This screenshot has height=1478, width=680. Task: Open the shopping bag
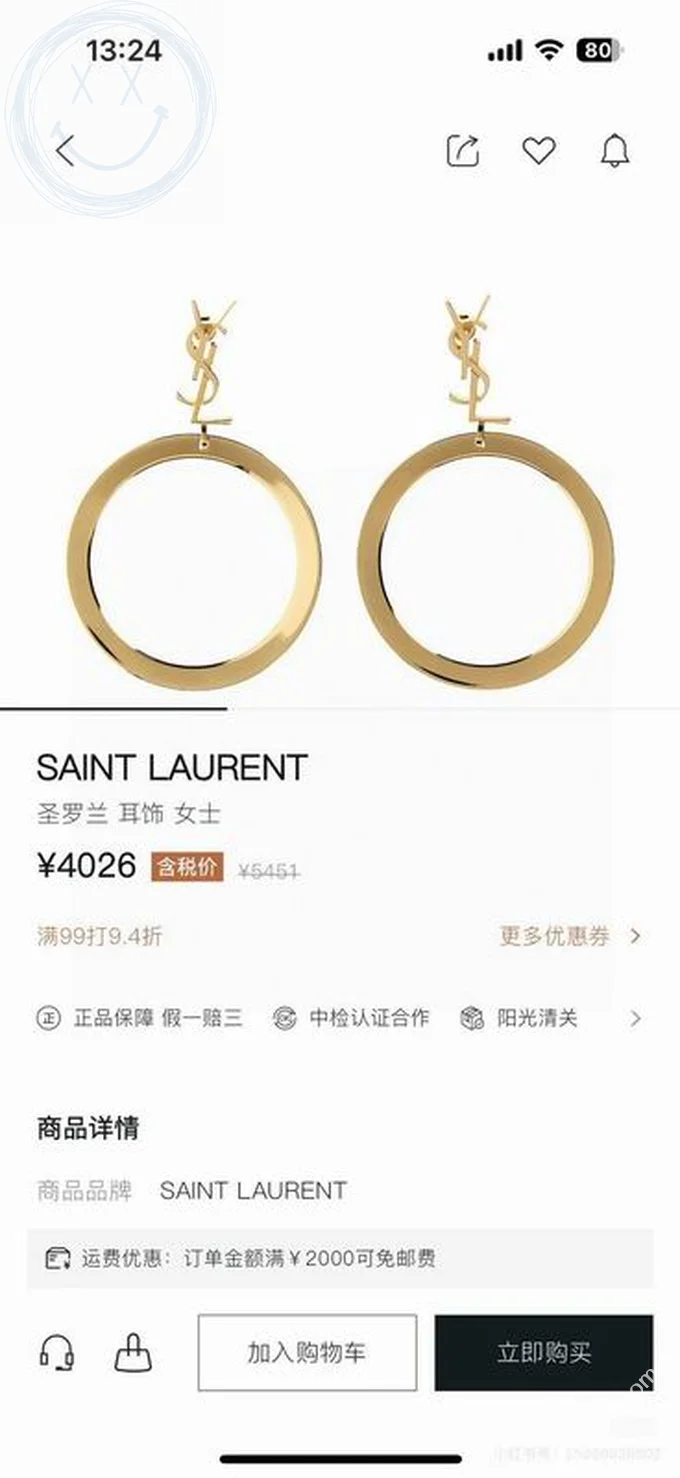133,1353
